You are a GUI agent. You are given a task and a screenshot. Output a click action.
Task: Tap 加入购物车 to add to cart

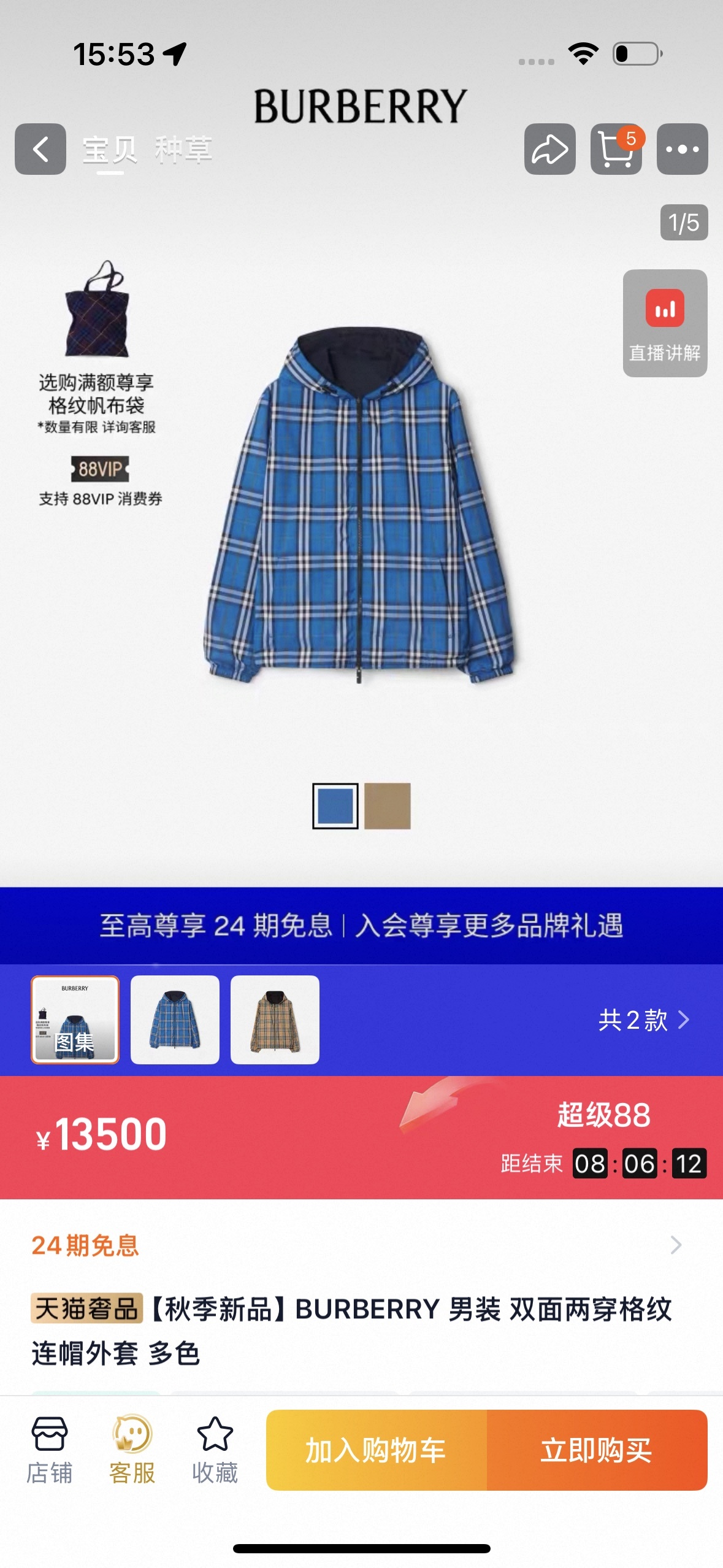[x=376, y=1450]
